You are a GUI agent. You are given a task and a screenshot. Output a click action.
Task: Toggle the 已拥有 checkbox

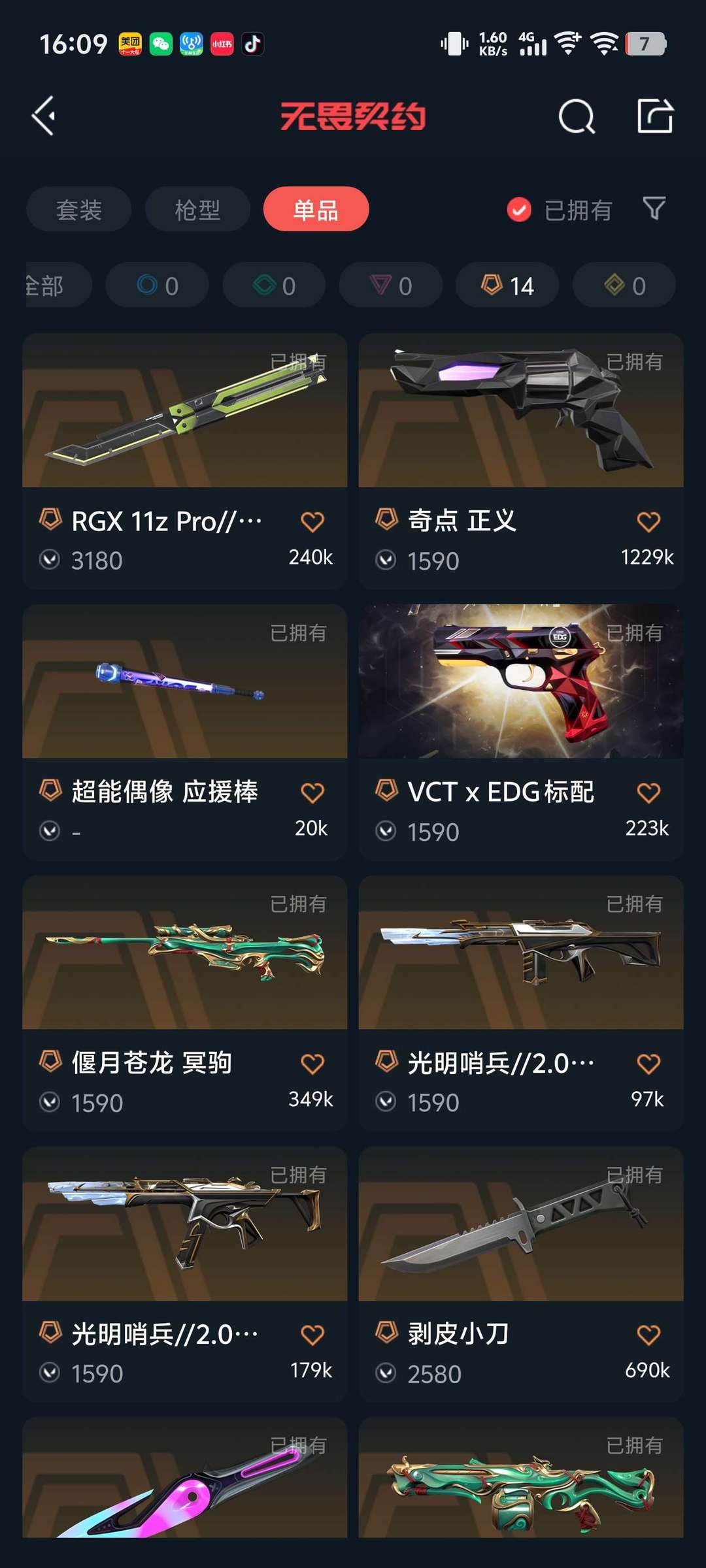click(x=519, y=210)
